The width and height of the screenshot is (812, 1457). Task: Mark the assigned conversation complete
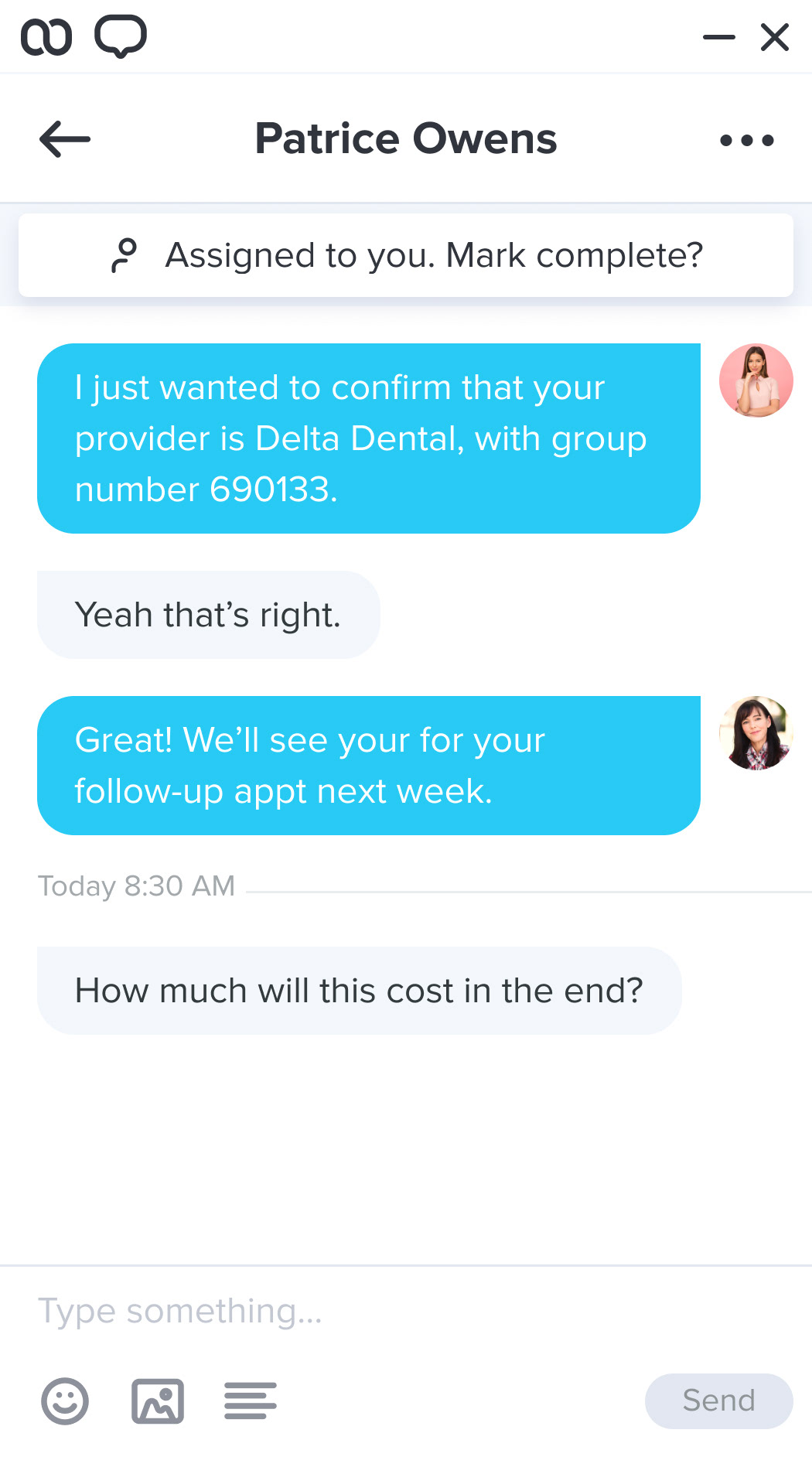pos(406,255)
